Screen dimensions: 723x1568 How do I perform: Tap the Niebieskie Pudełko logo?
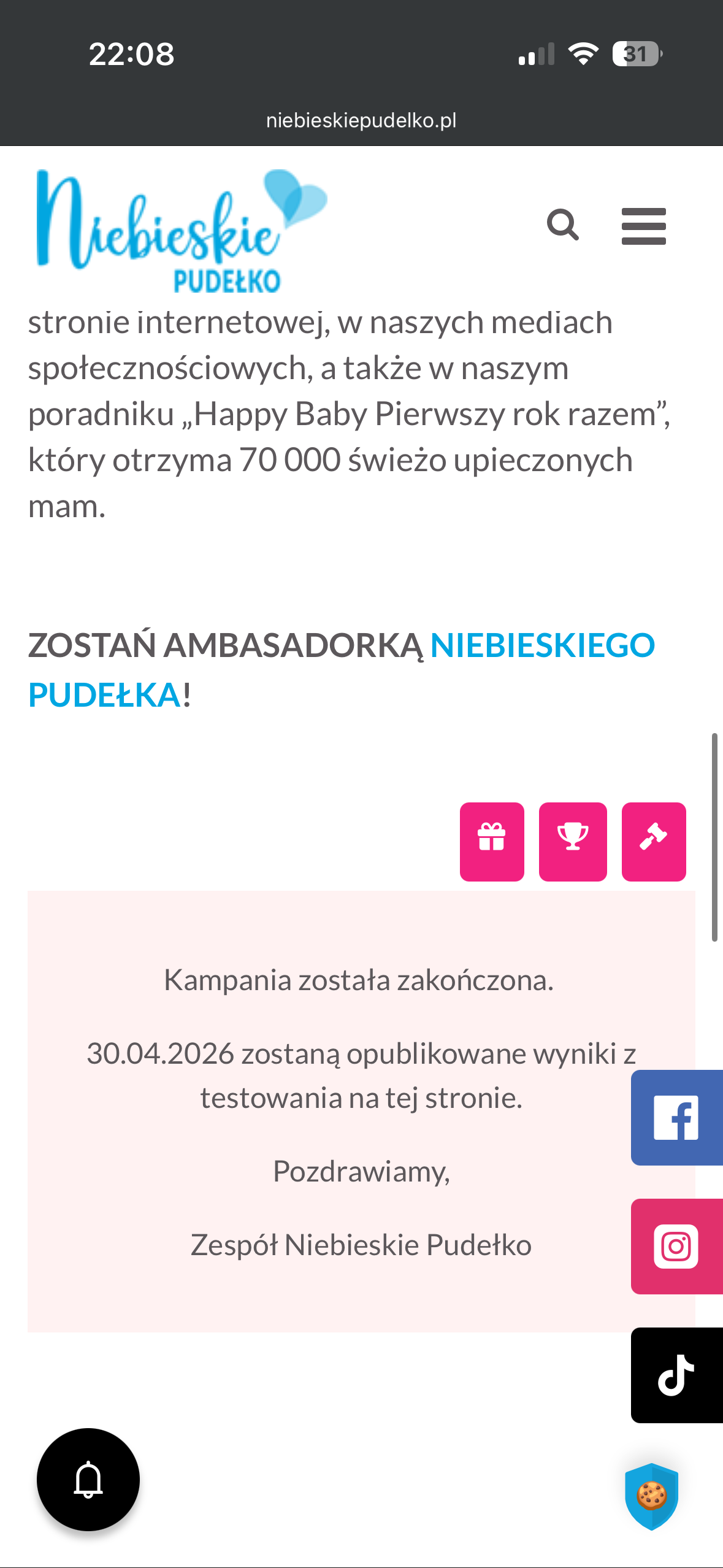click(182, 230)
